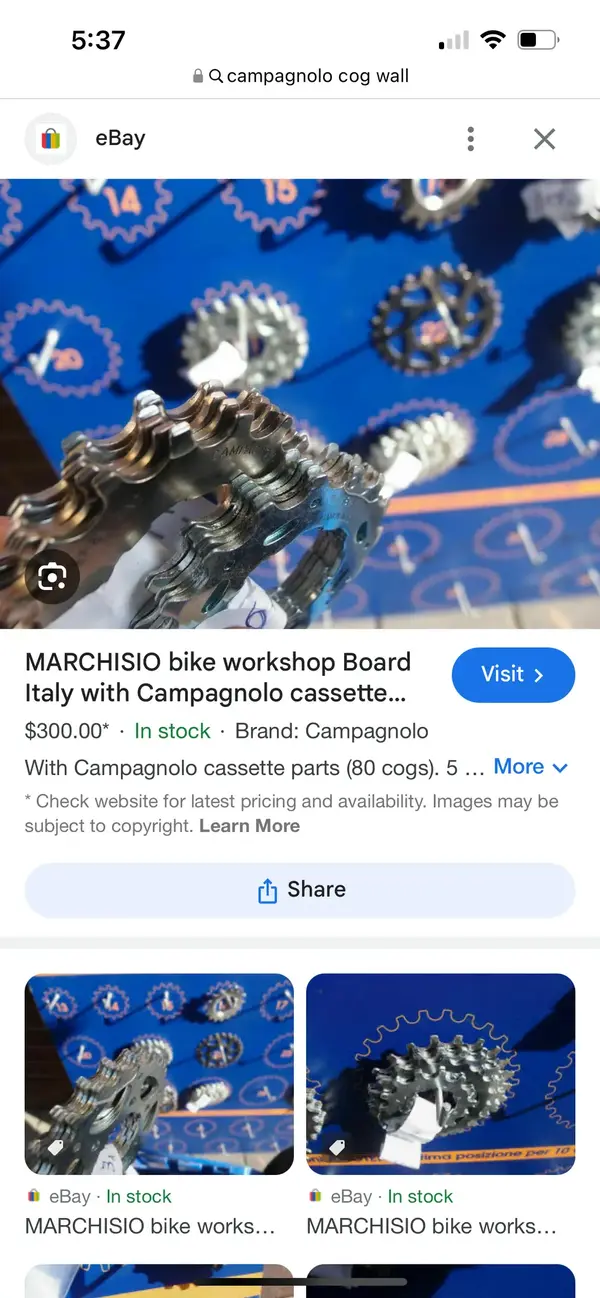Open the first related eBay cog board result

click(159, 1074)
